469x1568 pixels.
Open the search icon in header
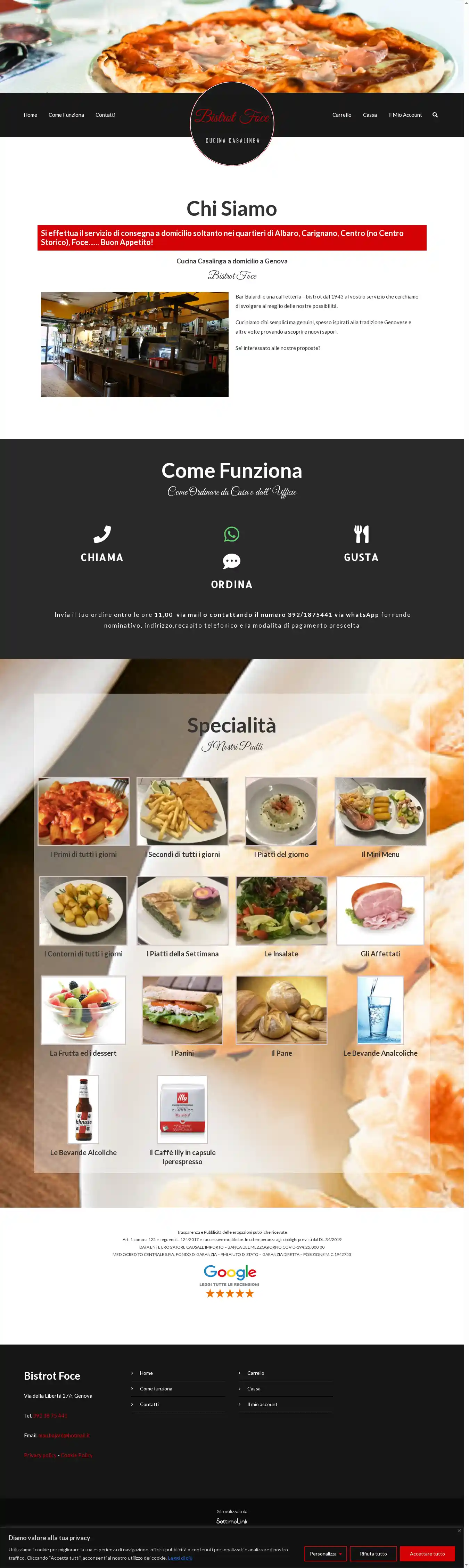pyautogui.click(x=434, y=115)
